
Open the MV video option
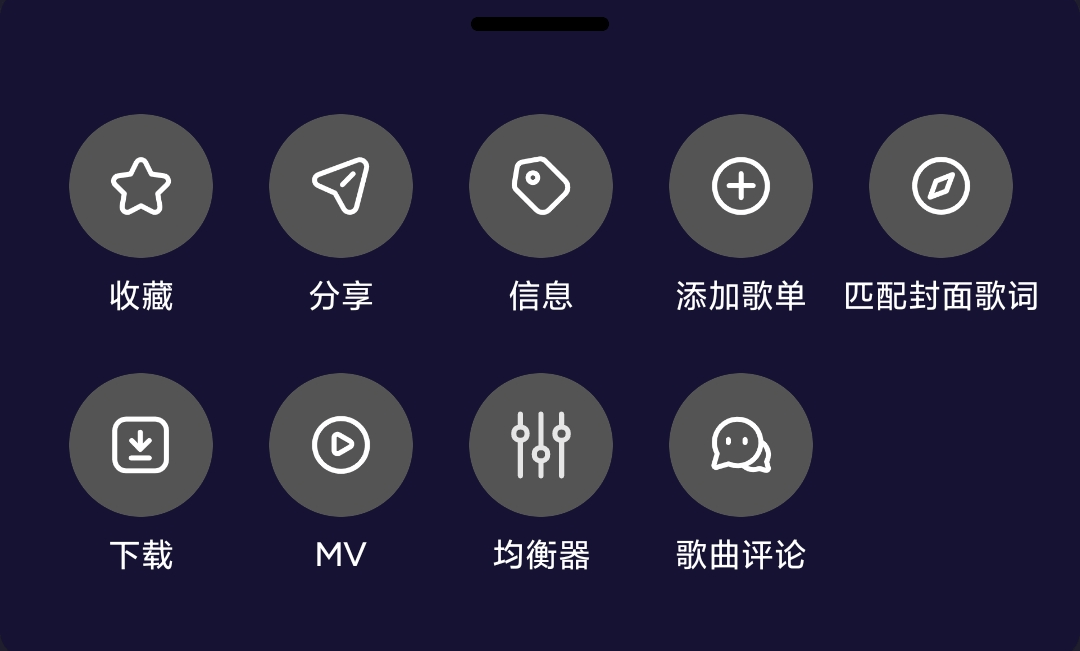(x=341, y=445)
